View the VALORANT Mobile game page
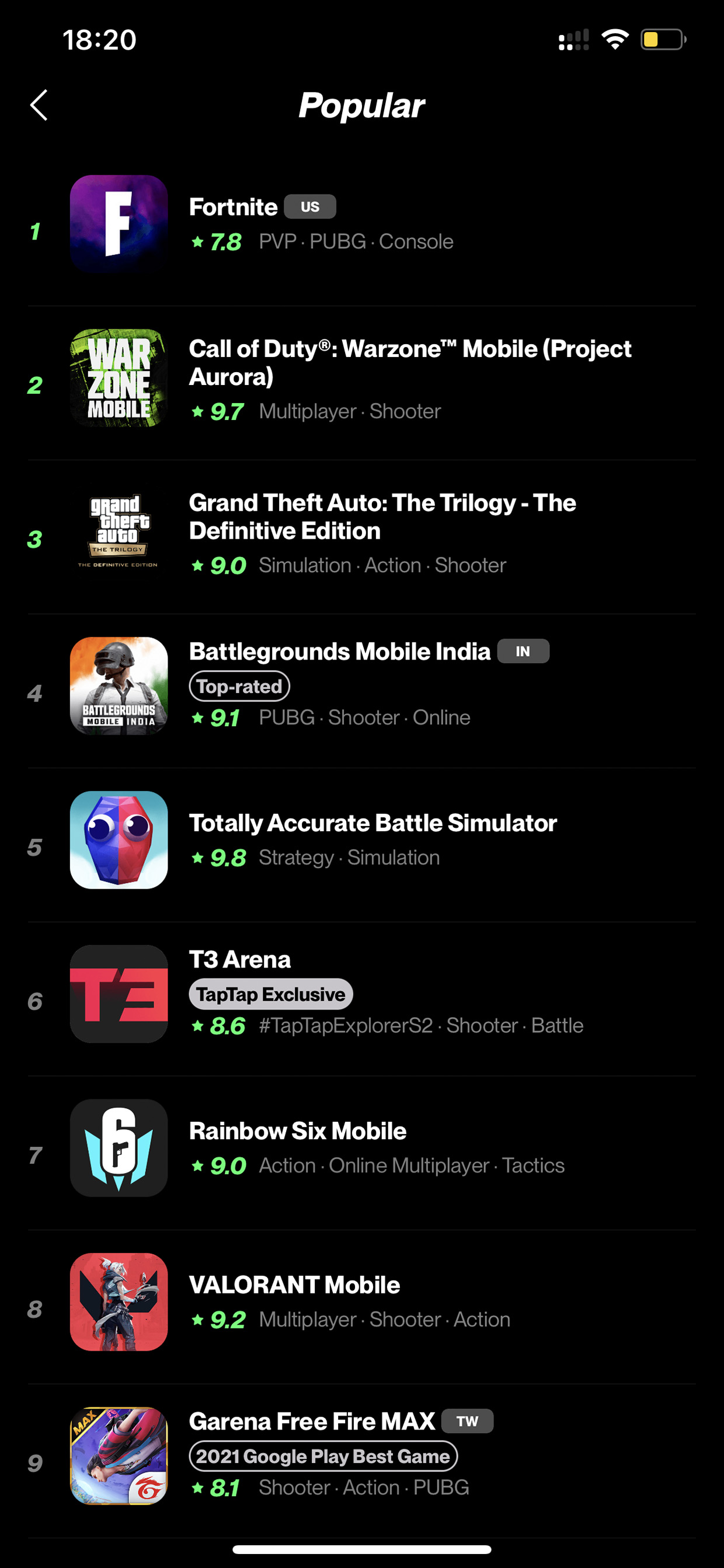 click(362, 1307)
